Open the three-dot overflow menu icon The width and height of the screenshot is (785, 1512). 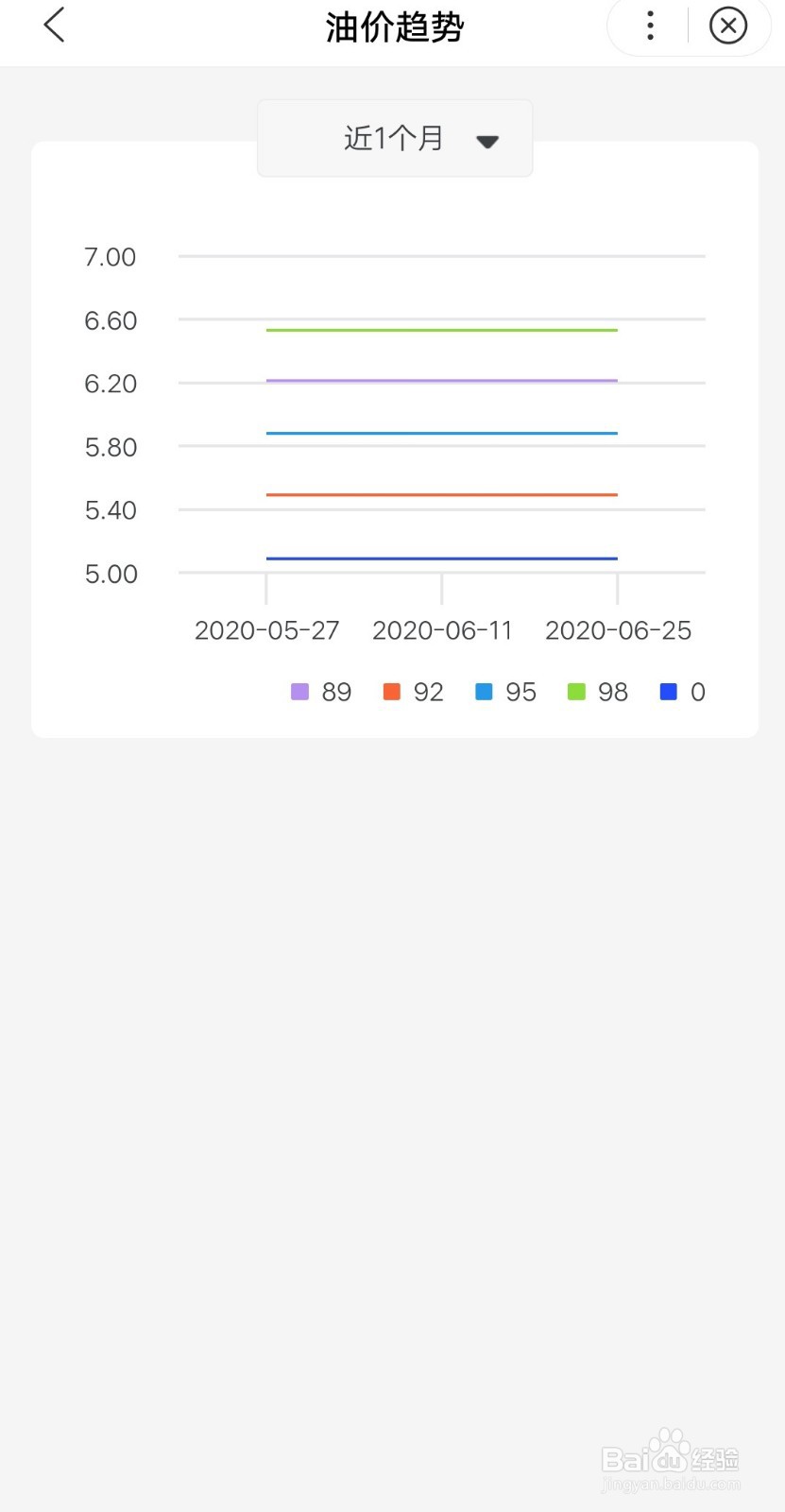(650, 26)
